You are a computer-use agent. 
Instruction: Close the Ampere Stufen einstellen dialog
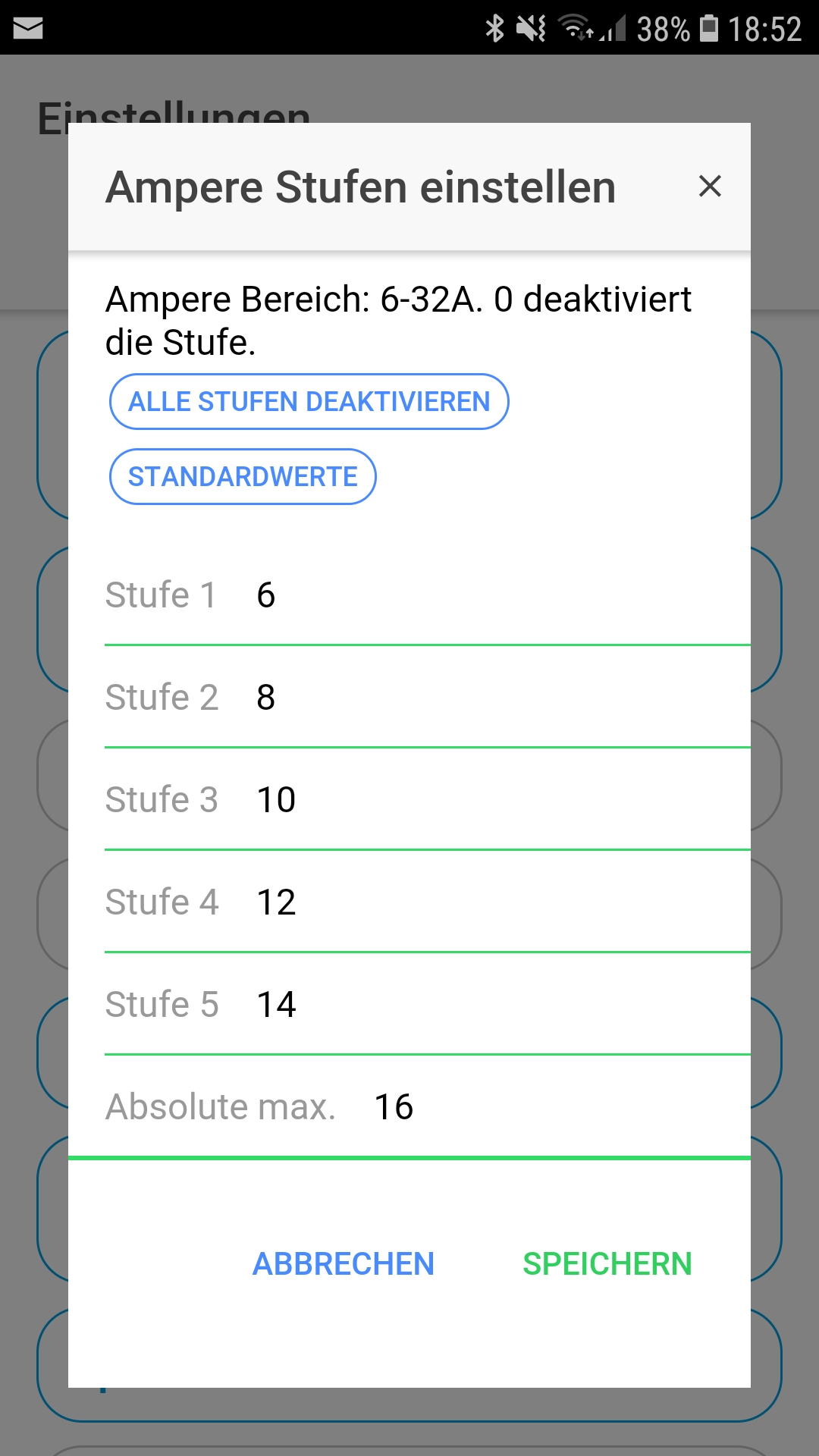(710, 187)
